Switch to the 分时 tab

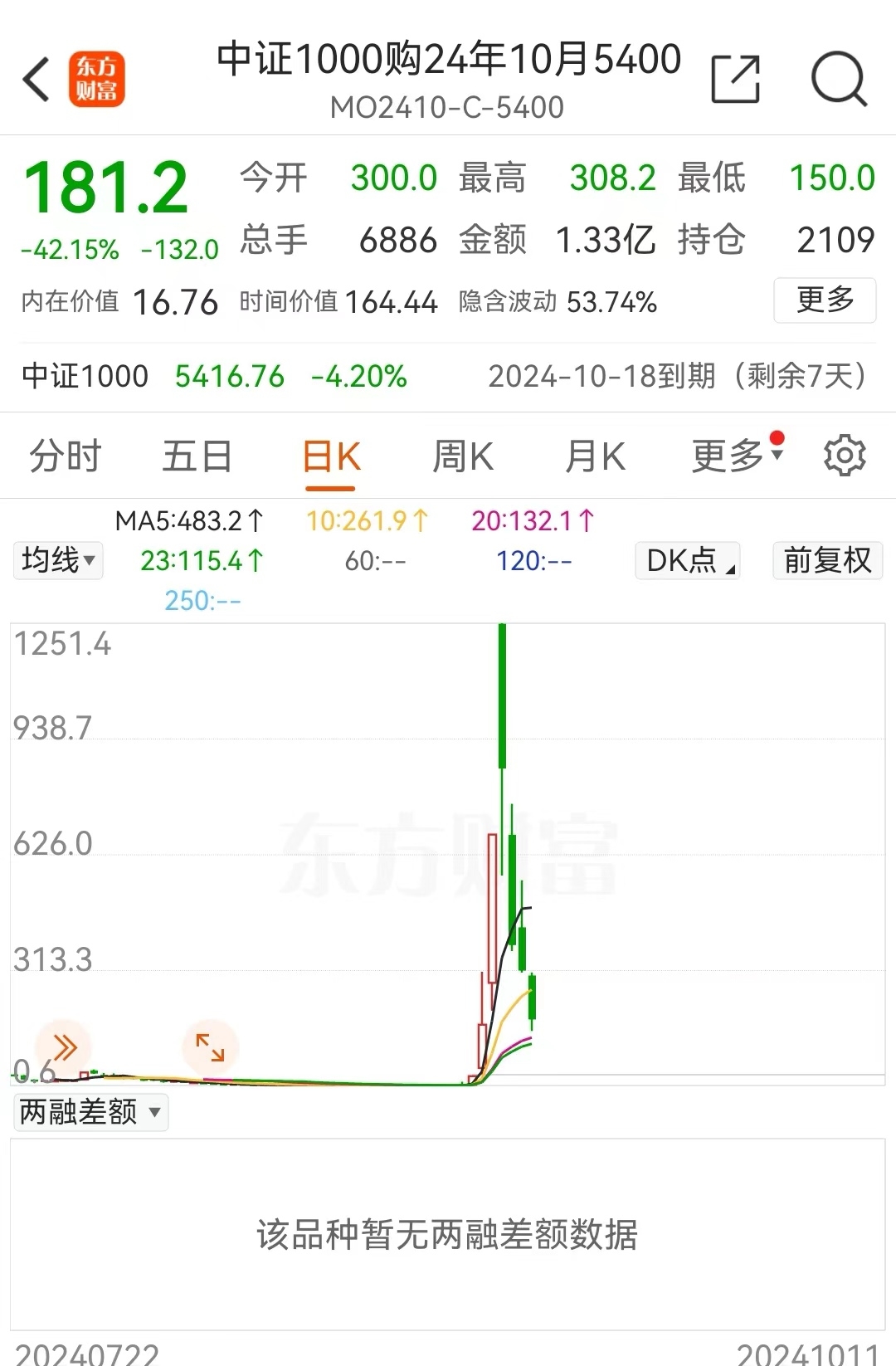pyautogui.click(x=65, y=456)
